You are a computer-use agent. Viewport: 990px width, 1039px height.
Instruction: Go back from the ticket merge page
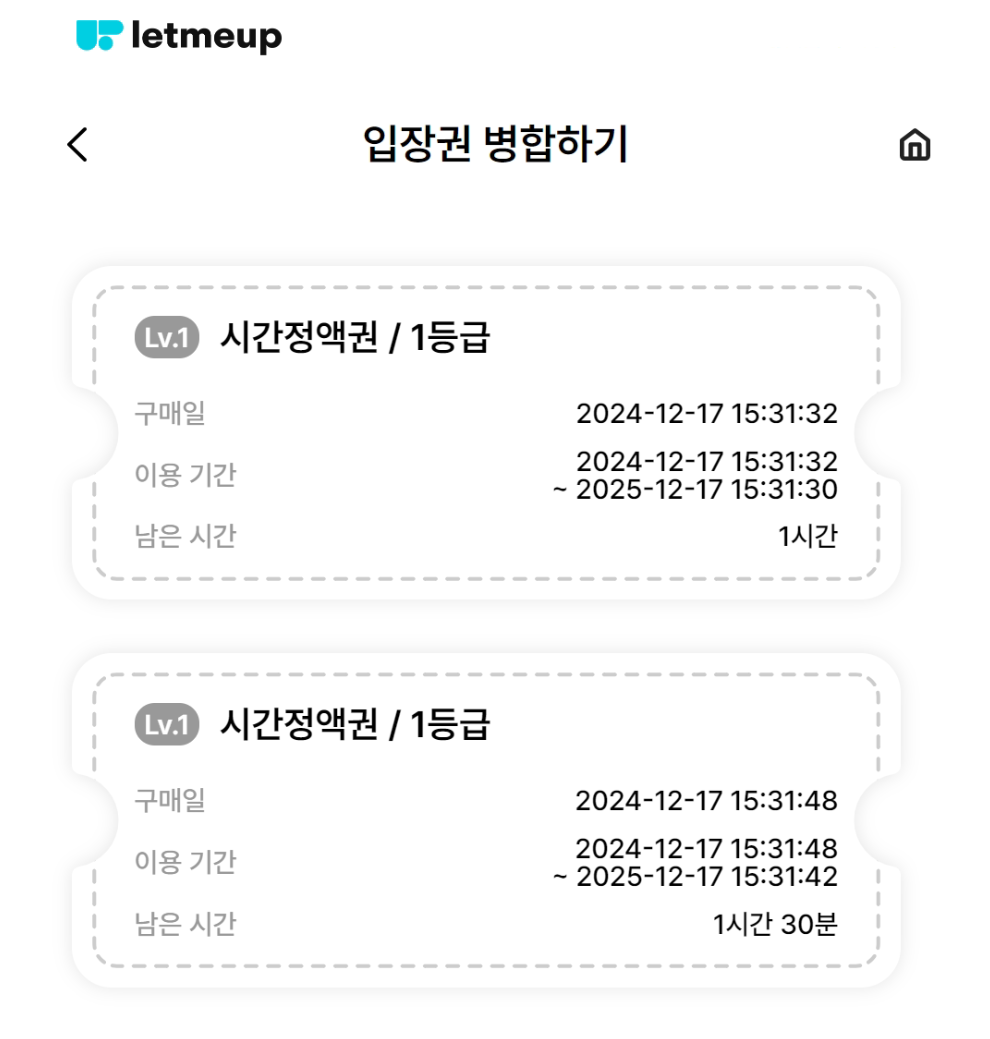click(77, 145)
